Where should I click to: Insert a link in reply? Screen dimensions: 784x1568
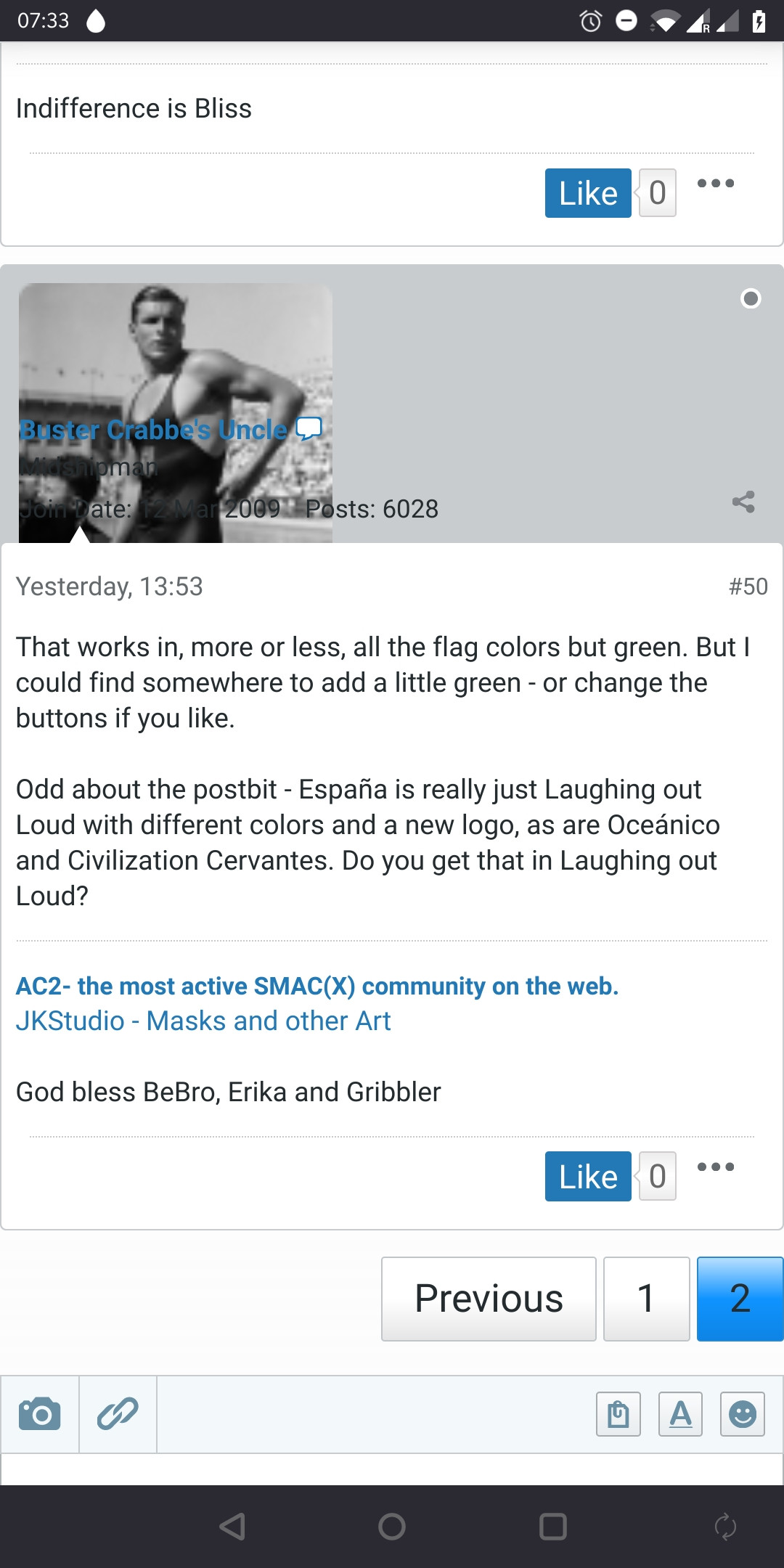(118, 1414)
